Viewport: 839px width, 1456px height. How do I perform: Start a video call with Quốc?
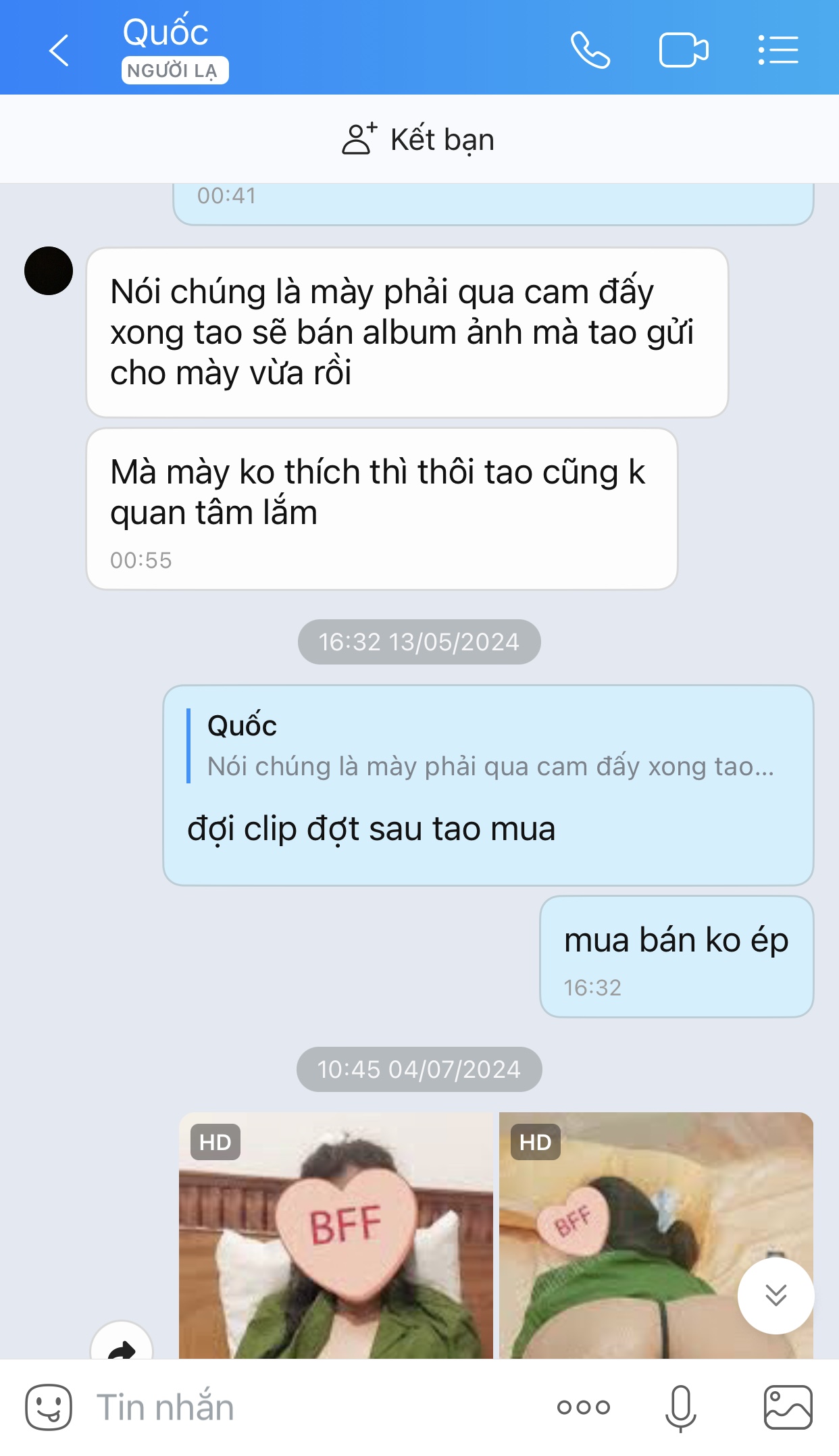tap(683, 51)
